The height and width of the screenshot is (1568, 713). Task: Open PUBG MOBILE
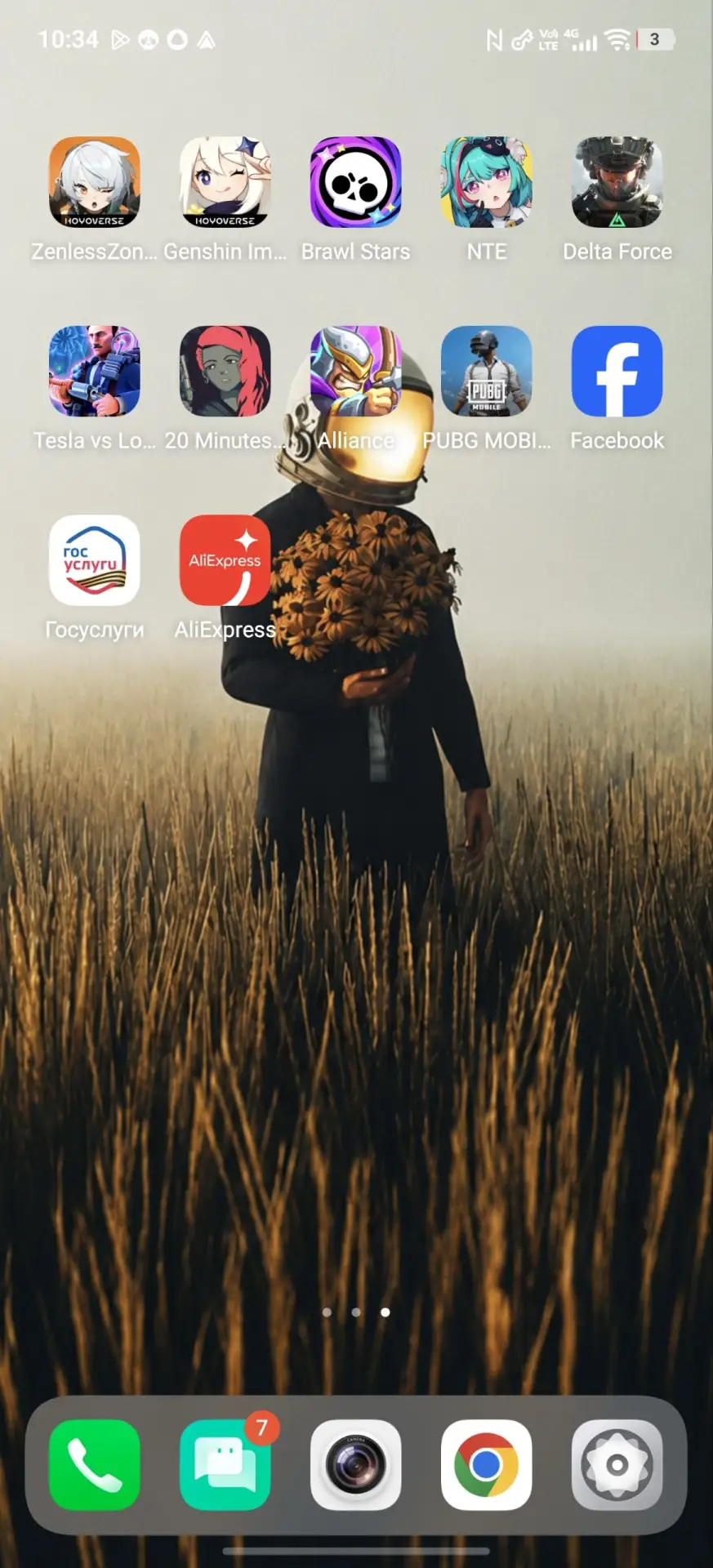coord(487,372)
